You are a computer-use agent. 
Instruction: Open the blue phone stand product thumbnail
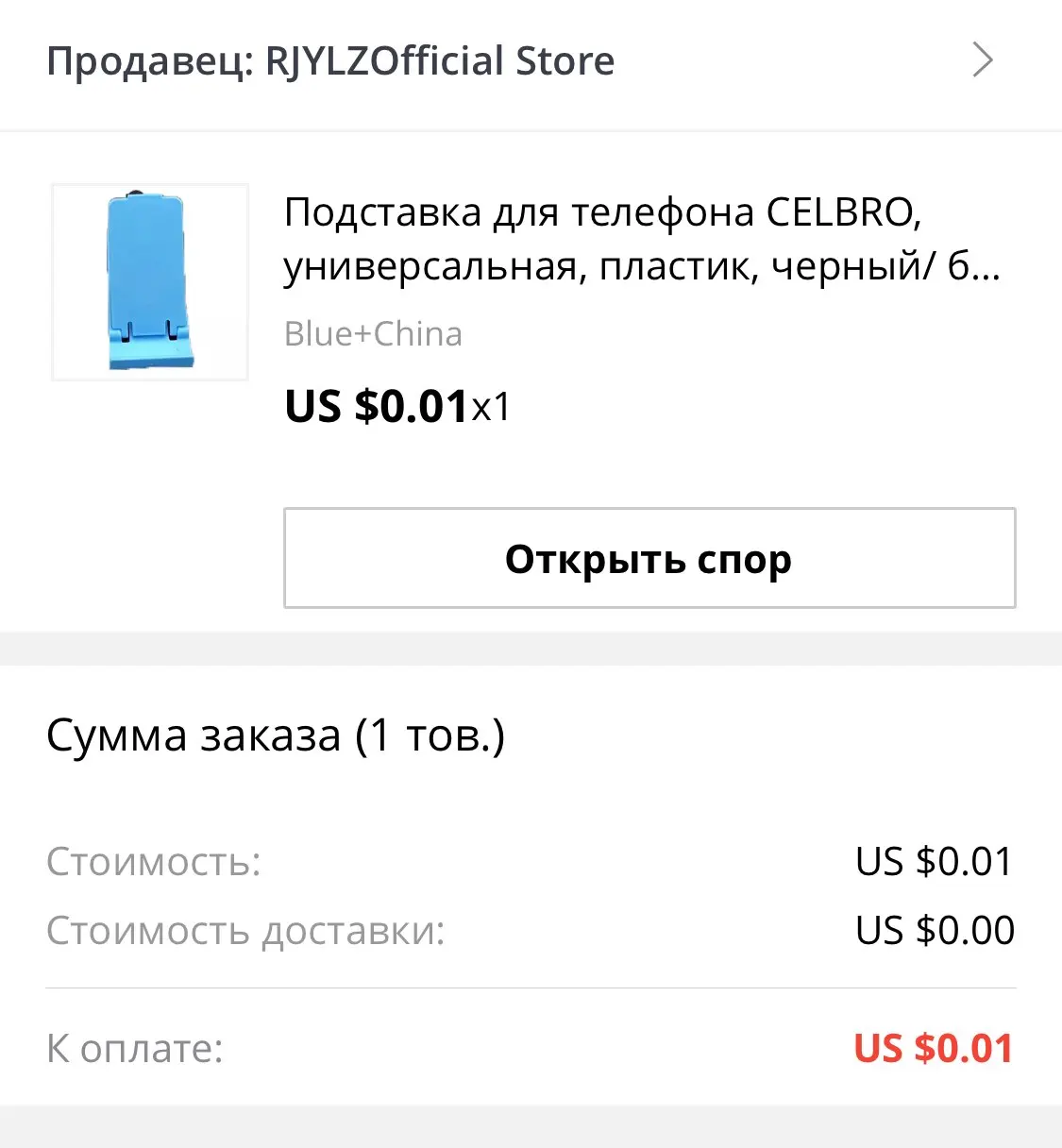pyautogui.click(x=150, y=282)
